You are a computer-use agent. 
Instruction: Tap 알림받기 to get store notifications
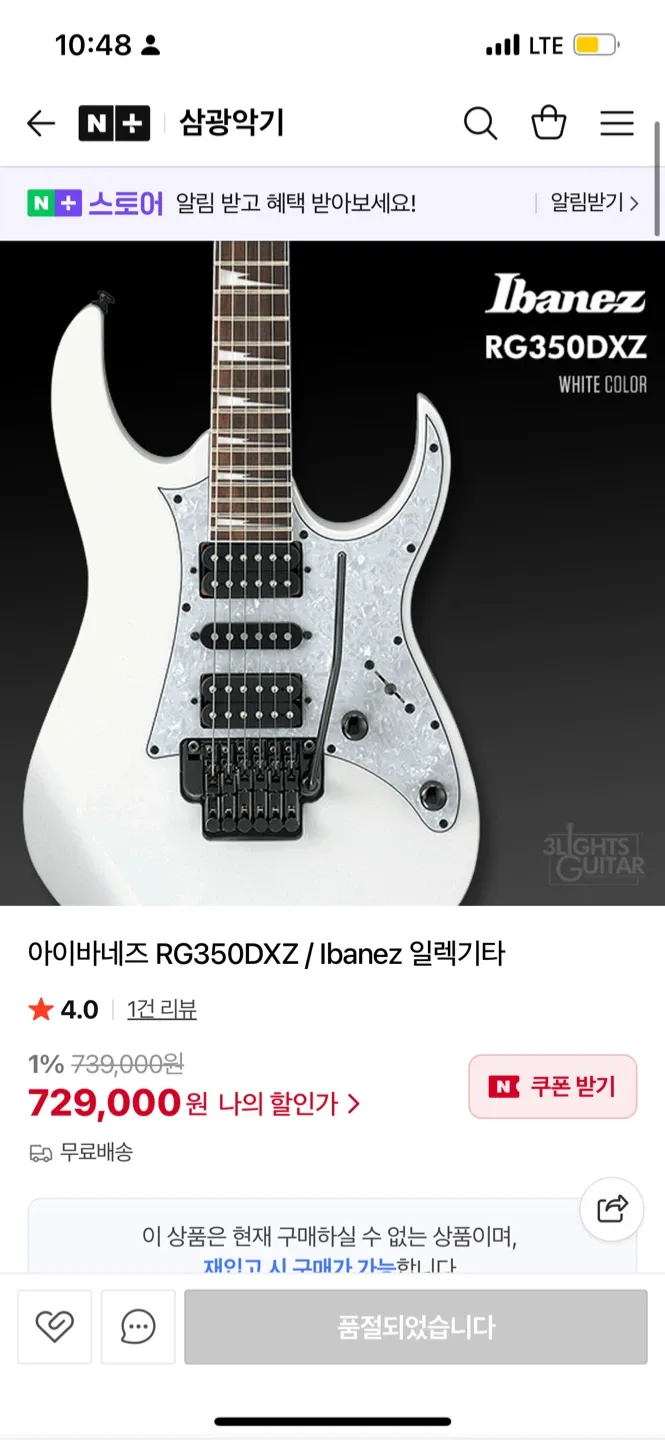click(594, 203)
